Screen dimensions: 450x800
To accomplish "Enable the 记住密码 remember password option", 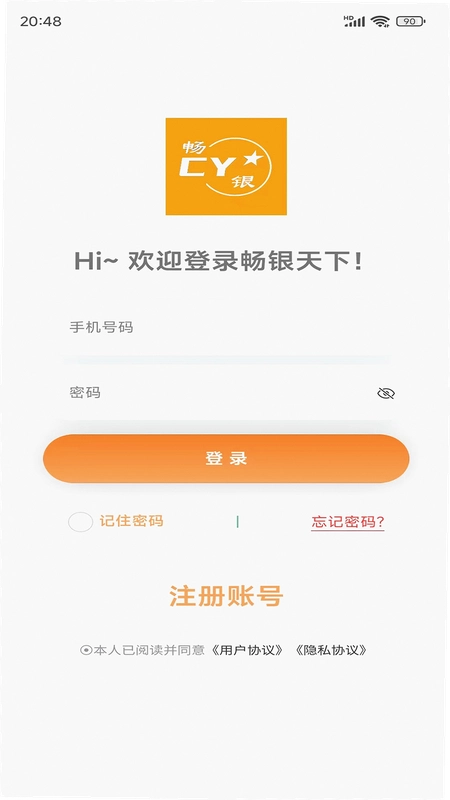I will pyautogui.click(x=81, y=522).
